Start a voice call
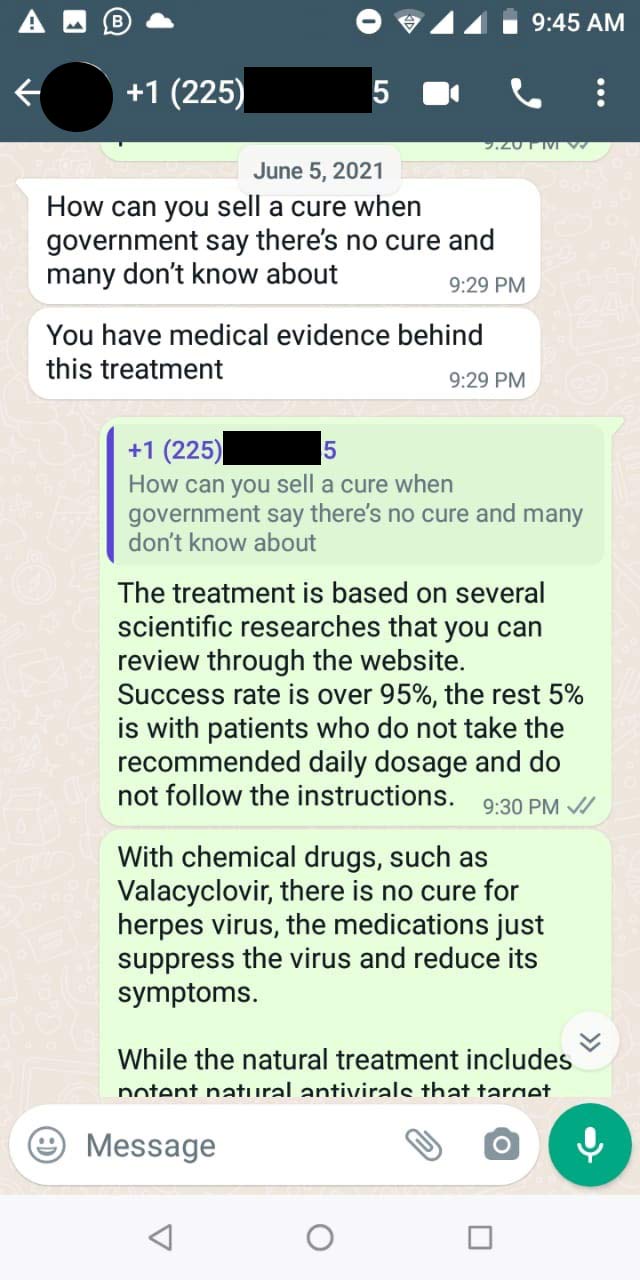Image resolution: width=640 pixels, height=1280 pixels. pos(526,94)
